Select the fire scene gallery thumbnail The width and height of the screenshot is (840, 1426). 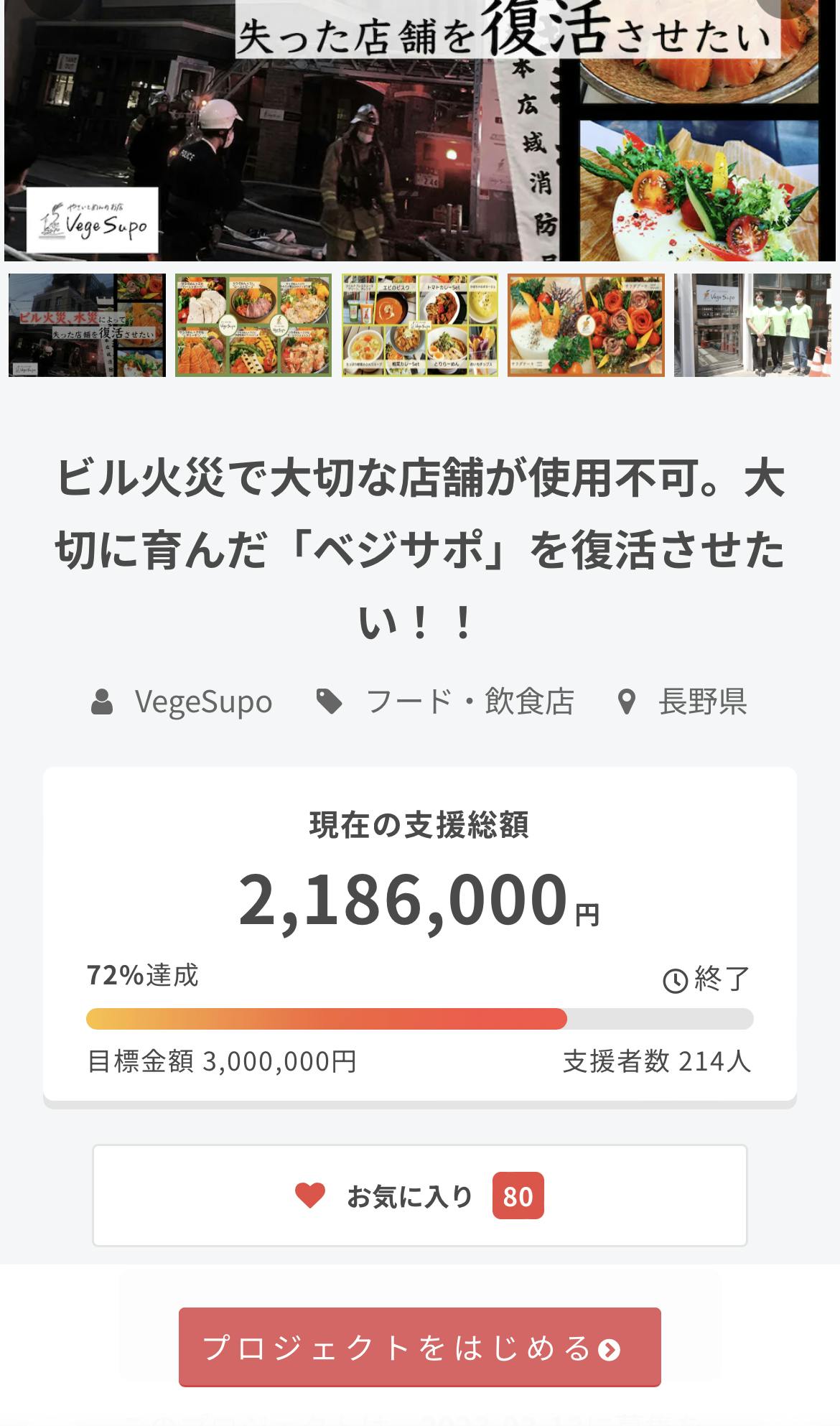pos(87,325)
